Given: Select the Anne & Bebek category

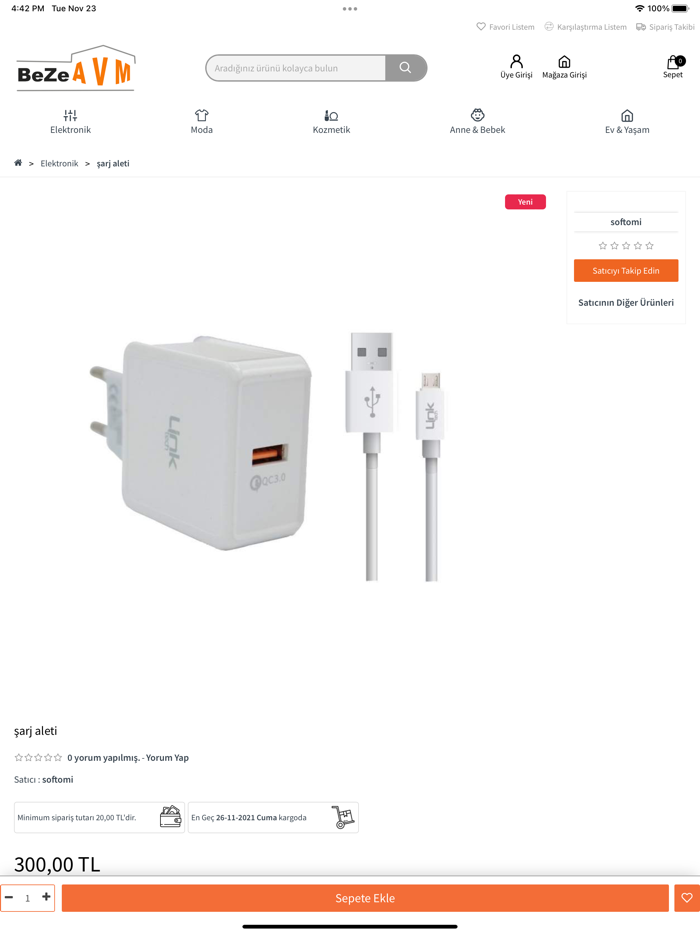Looking at the screenshot, I should pos(477,122).
